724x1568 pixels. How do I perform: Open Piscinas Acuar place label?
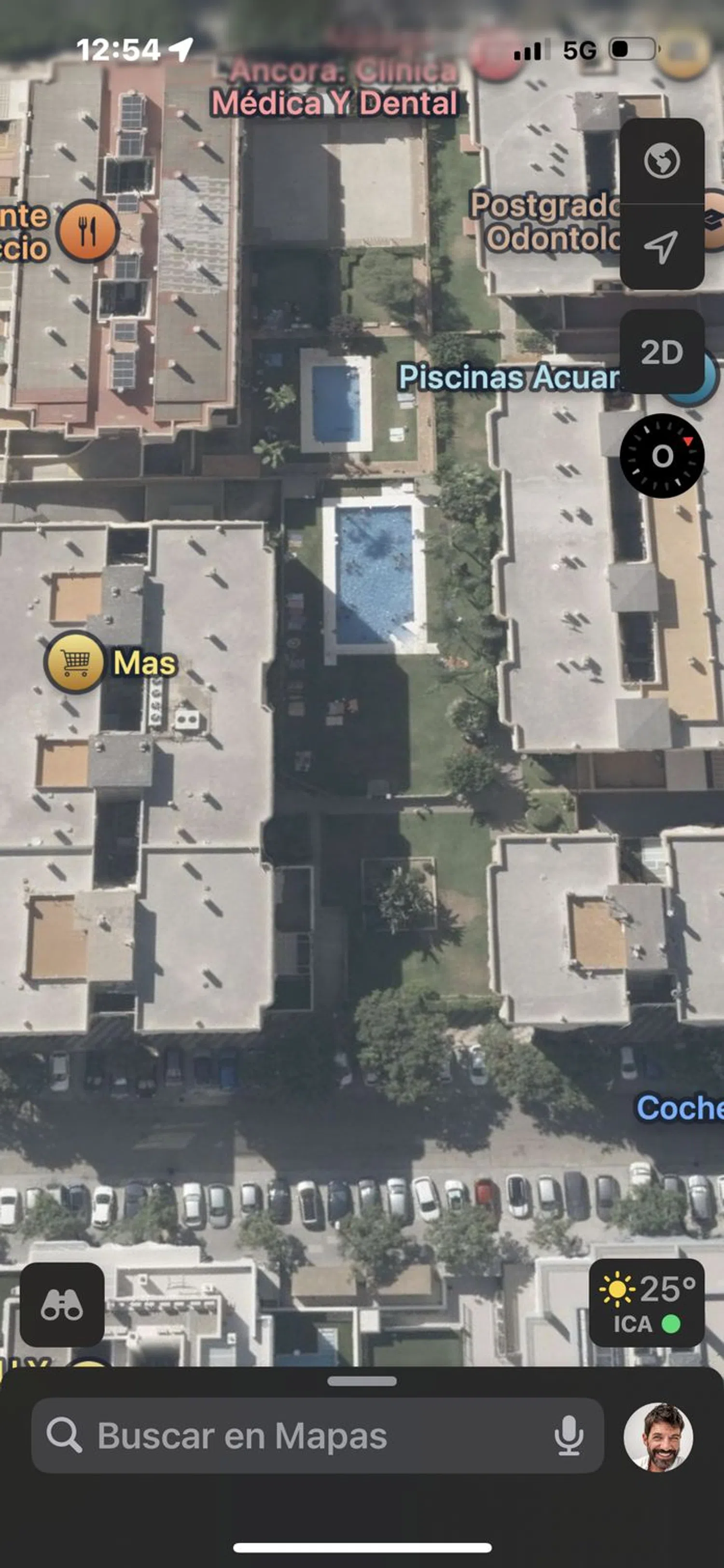pyautogui.click(x=508, y=377)
